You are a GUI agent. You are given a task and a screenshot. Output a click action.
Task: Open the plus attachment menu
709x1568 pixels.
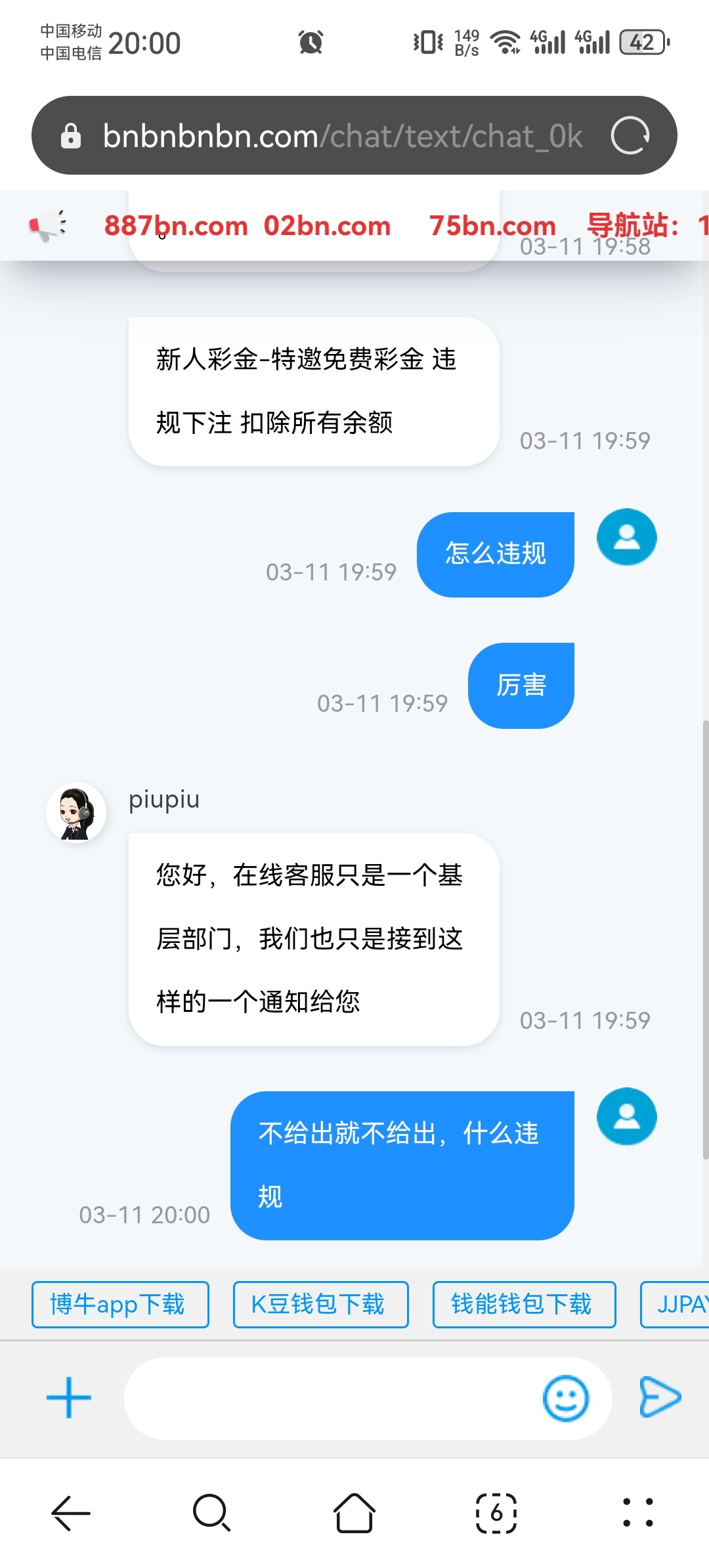click(x=69, y=1397)
